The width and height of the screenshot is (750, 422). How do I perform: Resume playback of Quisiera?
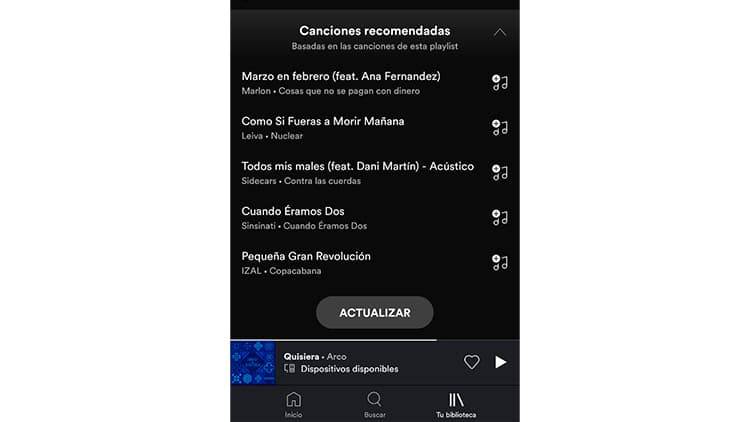point(501,362)
